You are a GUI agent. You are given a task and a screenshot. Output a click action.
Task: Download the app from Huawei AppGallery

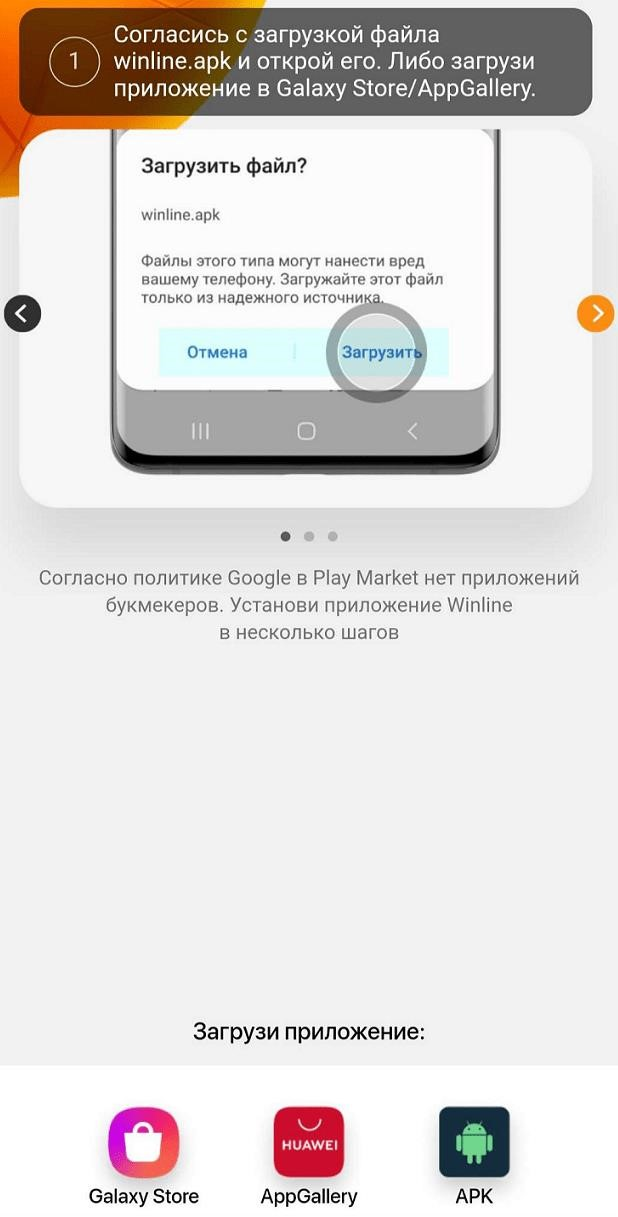pyautogui.click(x=309, y=1142)
